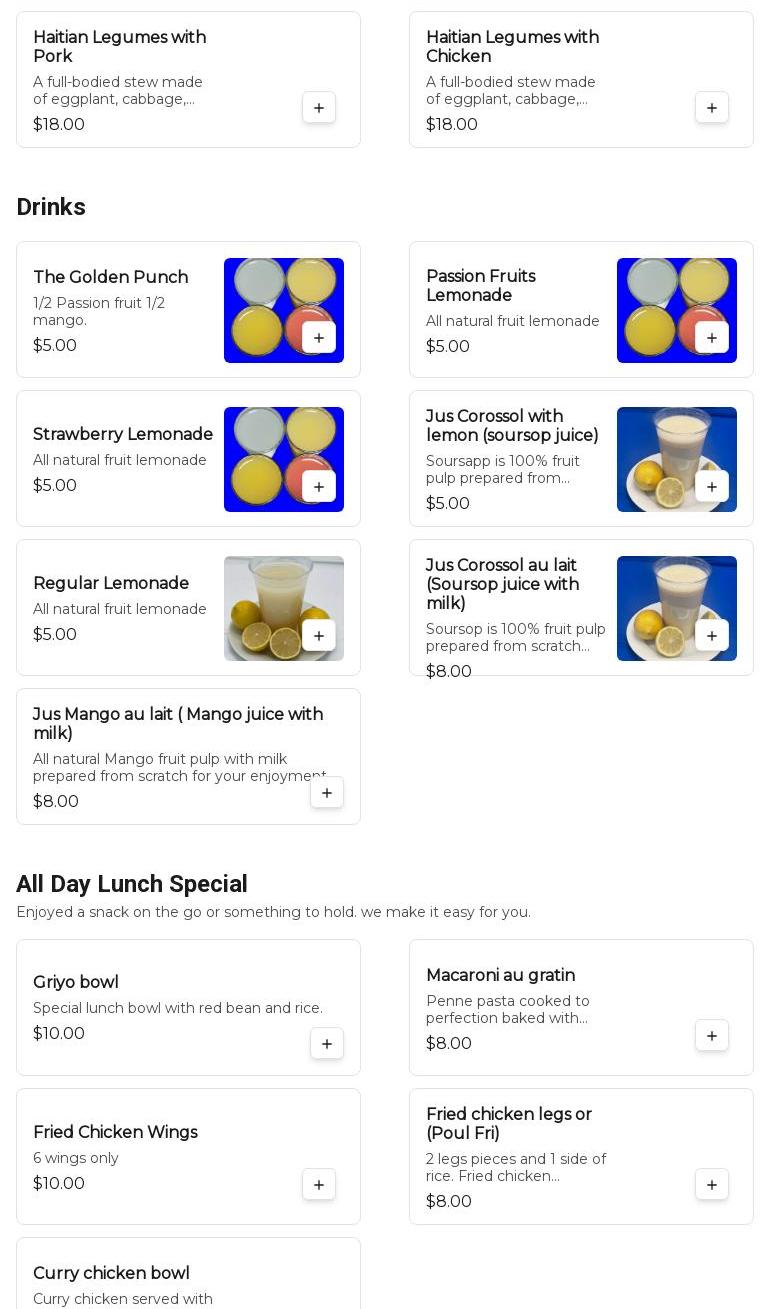Add Passion Fruits Lemonade to cart
This screenshot has height=1309, width=770.
(x=712, y=338)
